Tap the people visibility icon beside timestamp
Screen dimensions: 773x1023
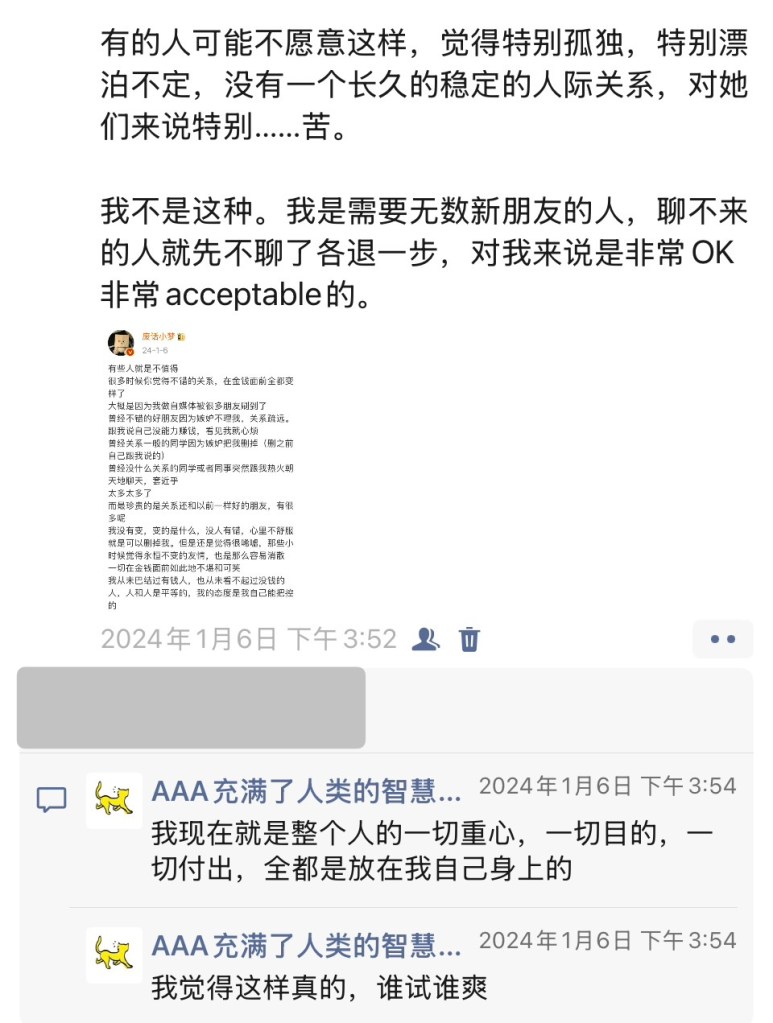pyautogui.click(x=426, y=639)
